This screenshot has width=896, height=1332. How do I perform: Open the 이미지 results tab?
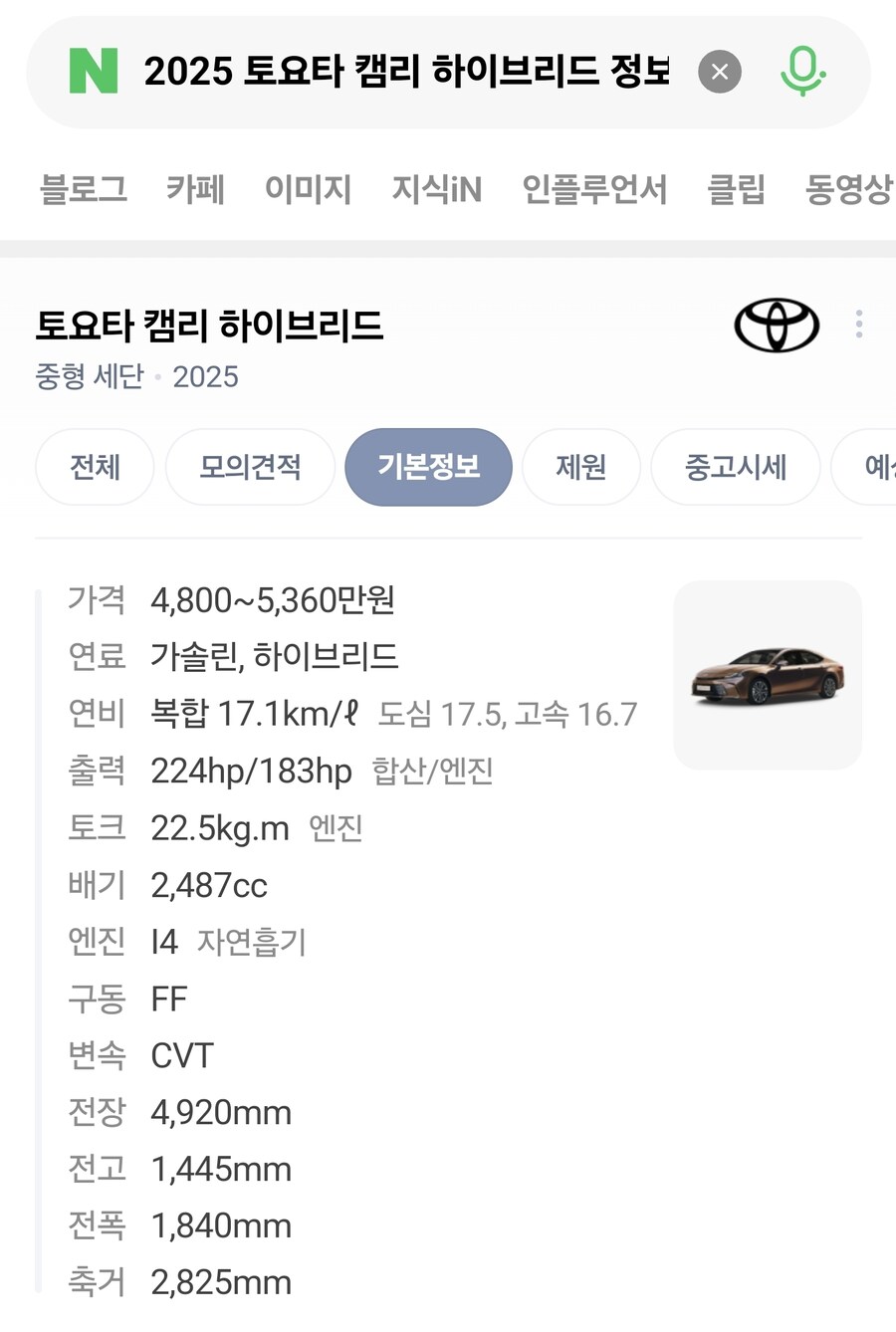pos(308,189)
